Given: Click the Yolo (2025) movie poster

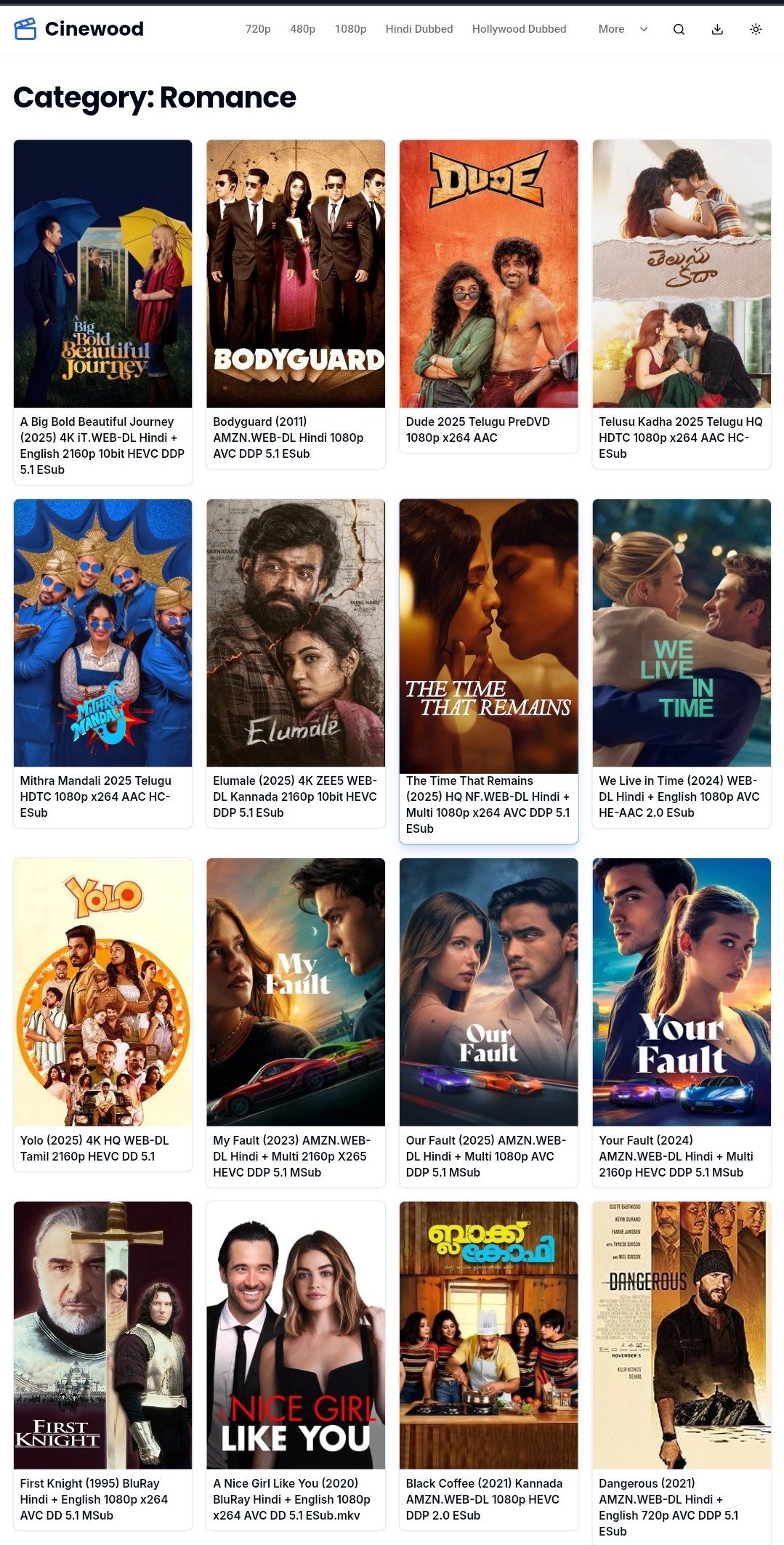Looking at the screenshot, I should tap(102, 994).
